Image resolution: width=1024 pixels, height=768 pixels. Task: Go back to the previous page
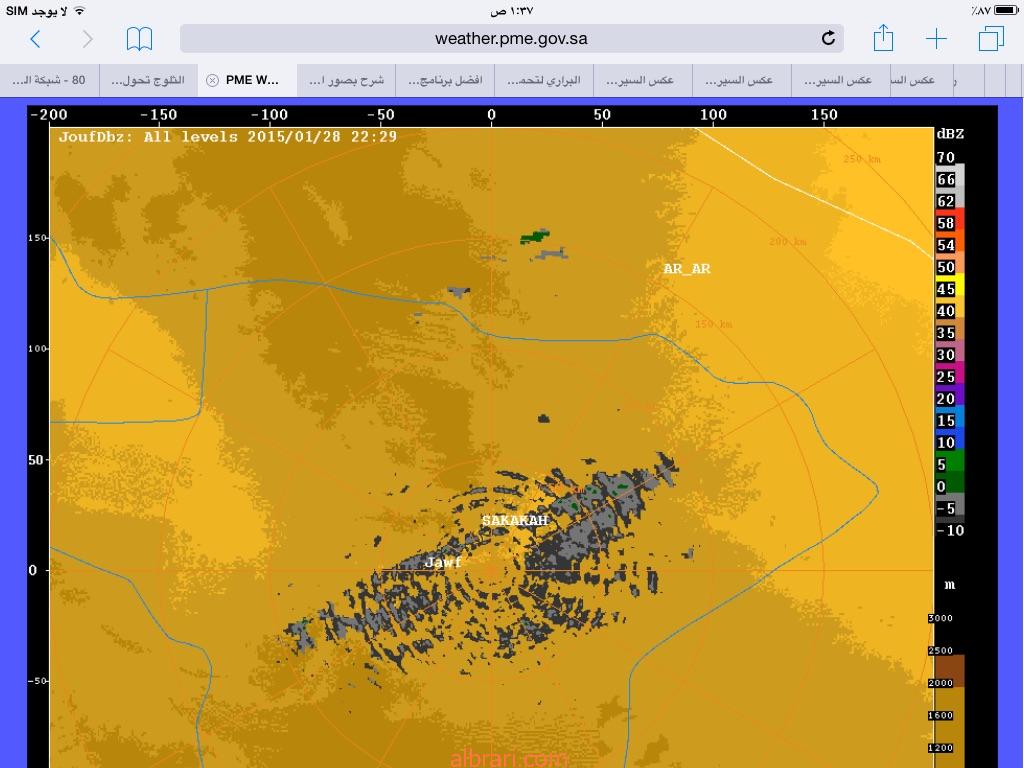[35, 39]
